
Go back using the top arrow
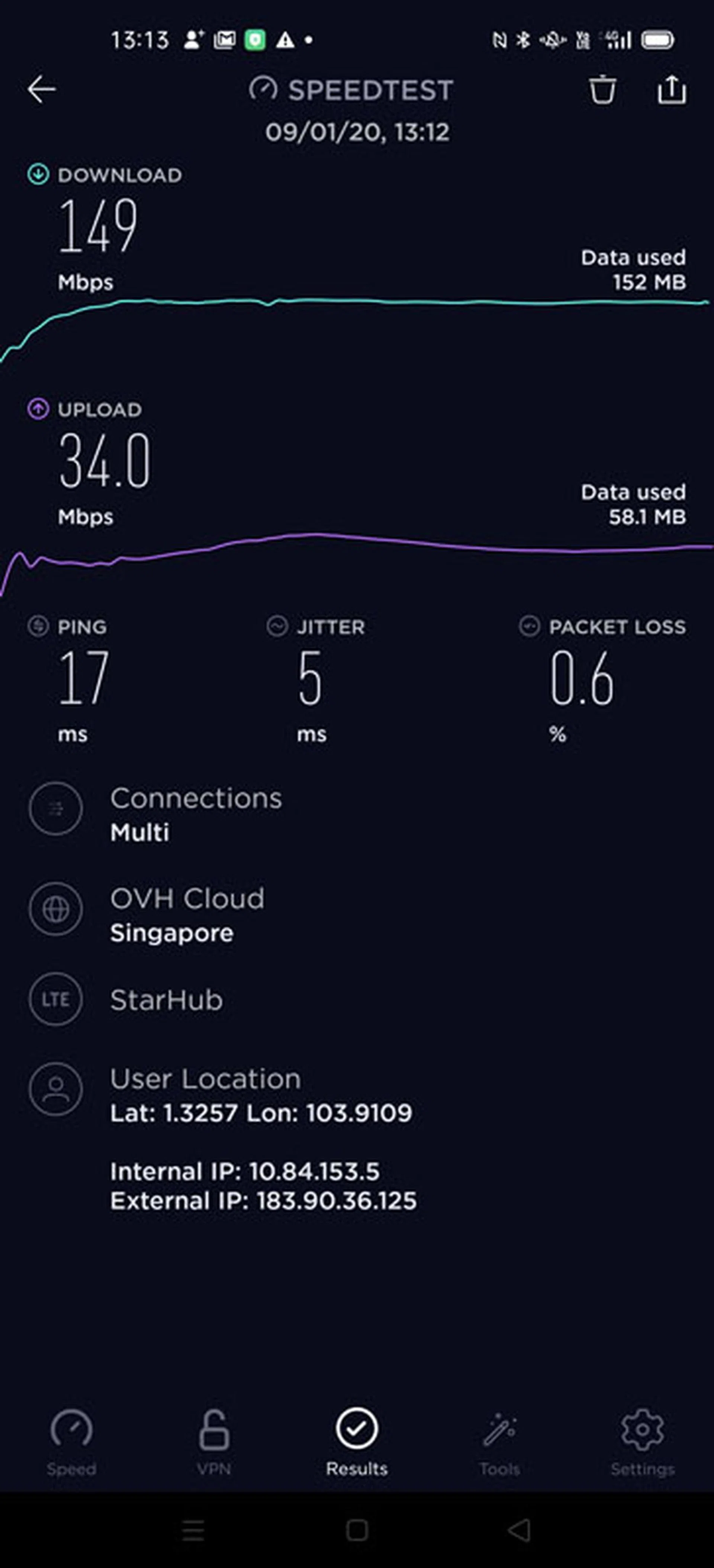point(41,90)
